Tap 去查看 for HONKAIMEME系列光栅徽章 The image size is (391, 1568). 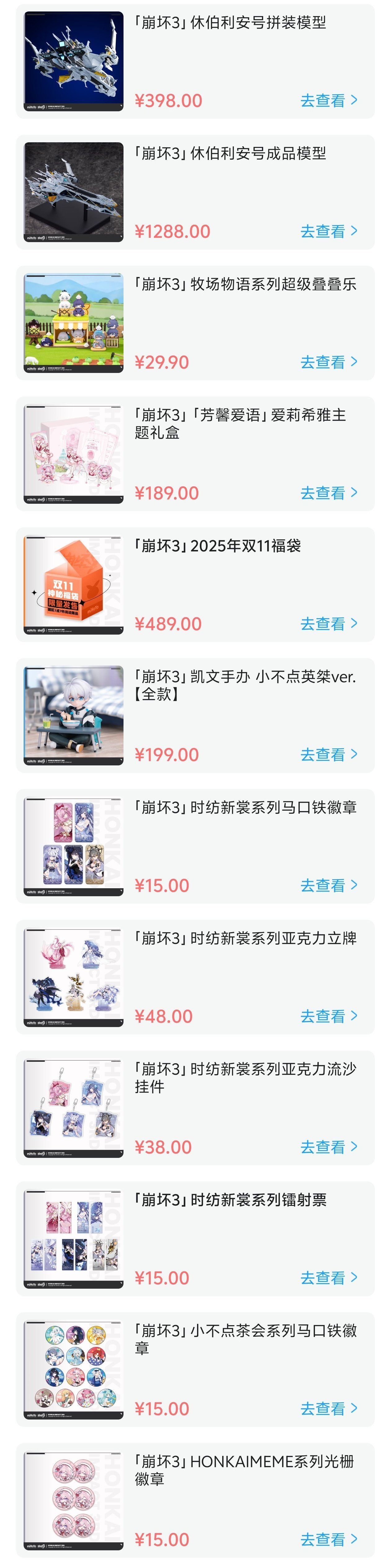[x=328, y=1539]
